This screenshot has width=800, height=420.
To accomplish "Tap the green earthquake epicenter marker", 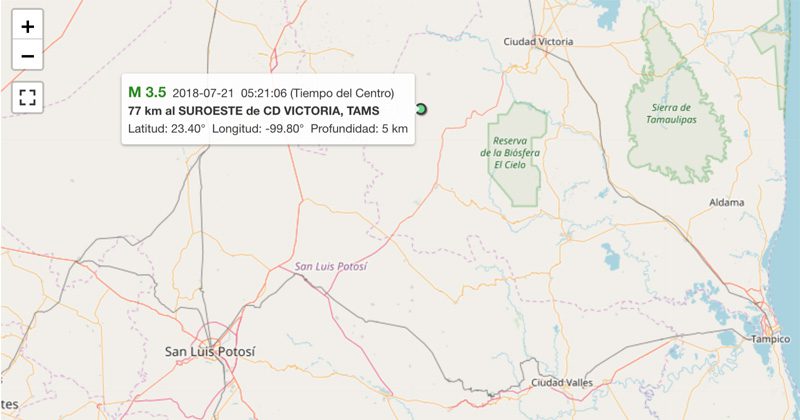I will [421, 108].
